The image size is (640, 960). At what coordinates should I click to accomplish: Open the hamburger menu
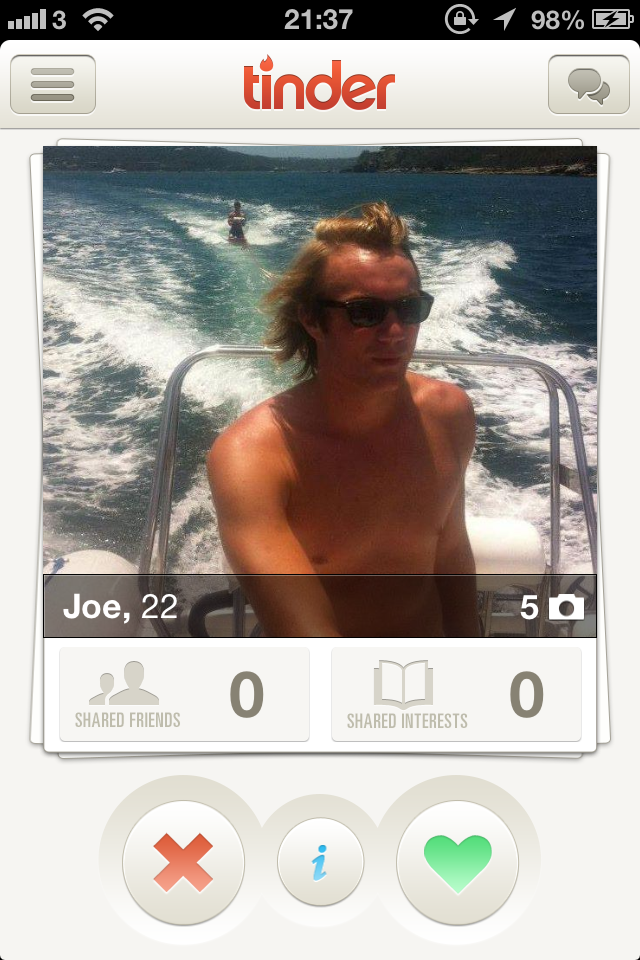click(53, 85)
